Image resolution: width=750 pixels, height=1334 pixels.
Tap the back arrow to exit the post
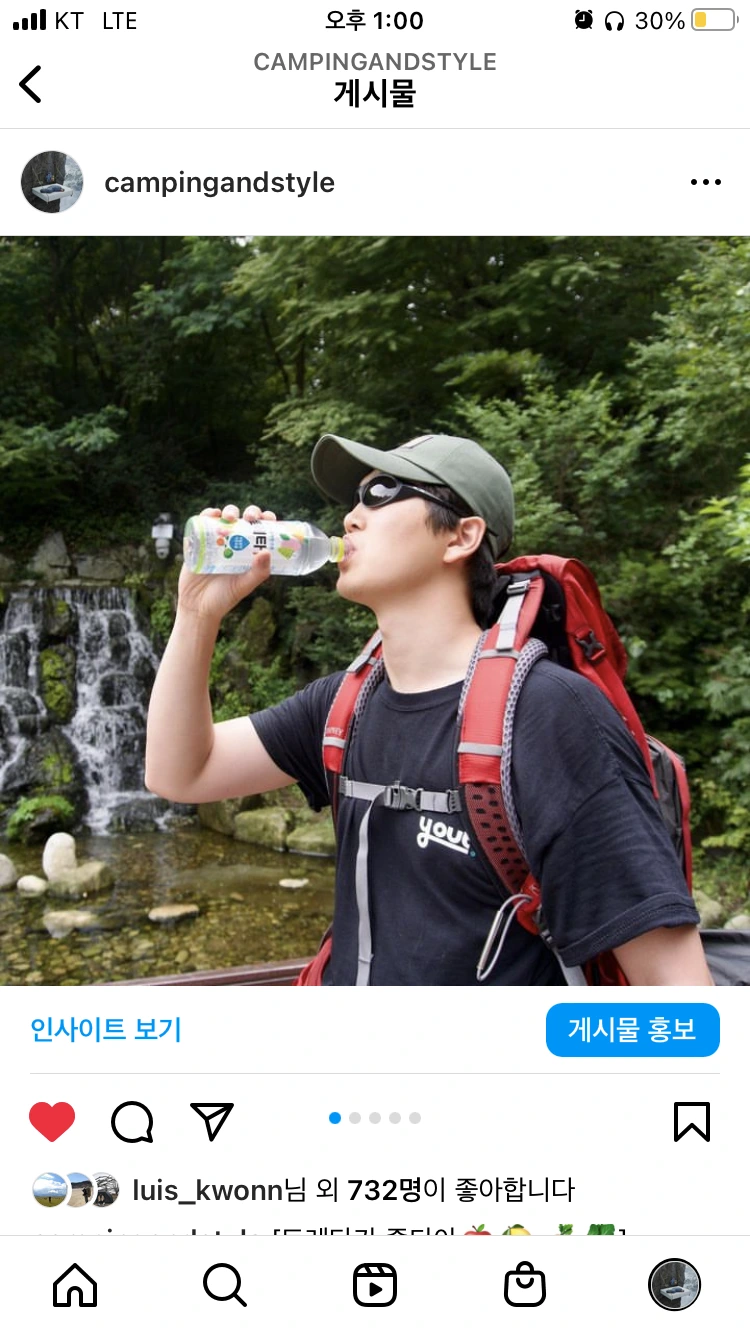(30, 84)
